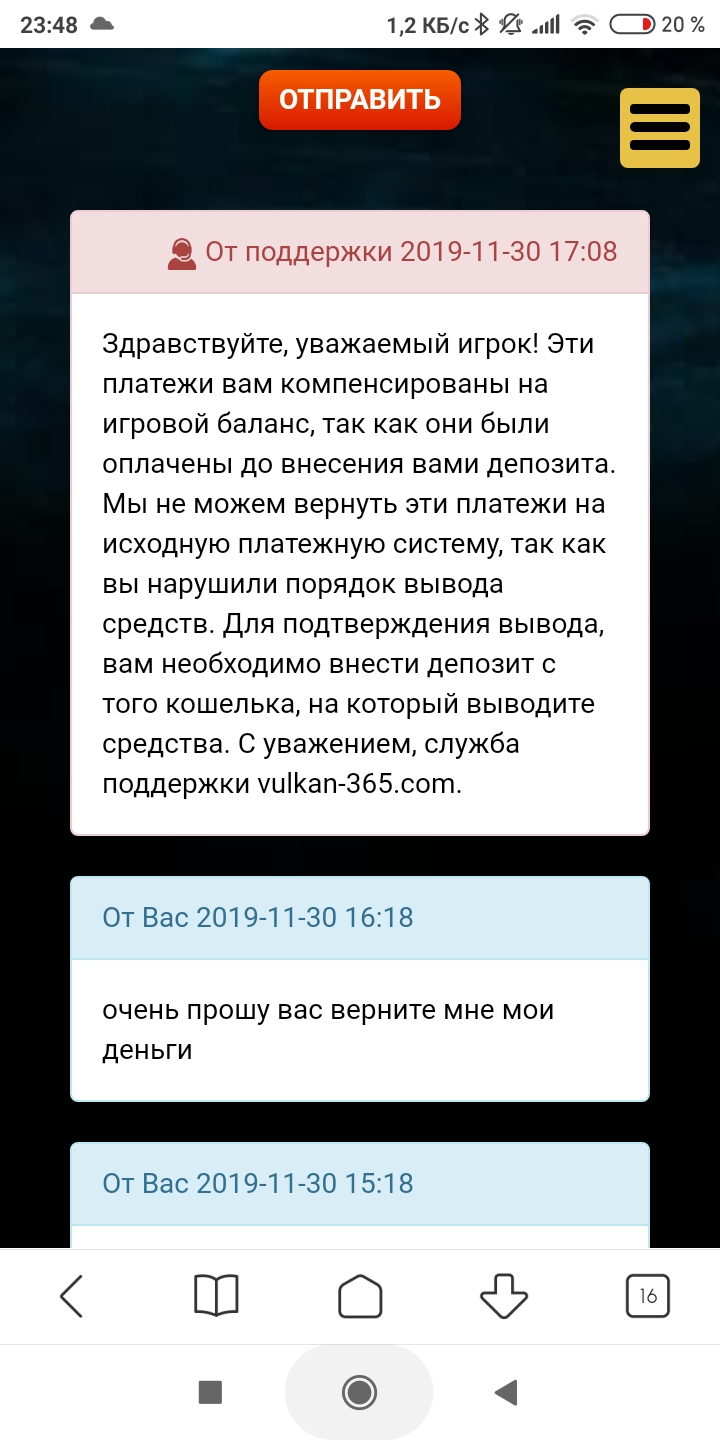Open the 16 open tabs switcher
This screenshot has height=1440, width=720.
point(648,1296)
